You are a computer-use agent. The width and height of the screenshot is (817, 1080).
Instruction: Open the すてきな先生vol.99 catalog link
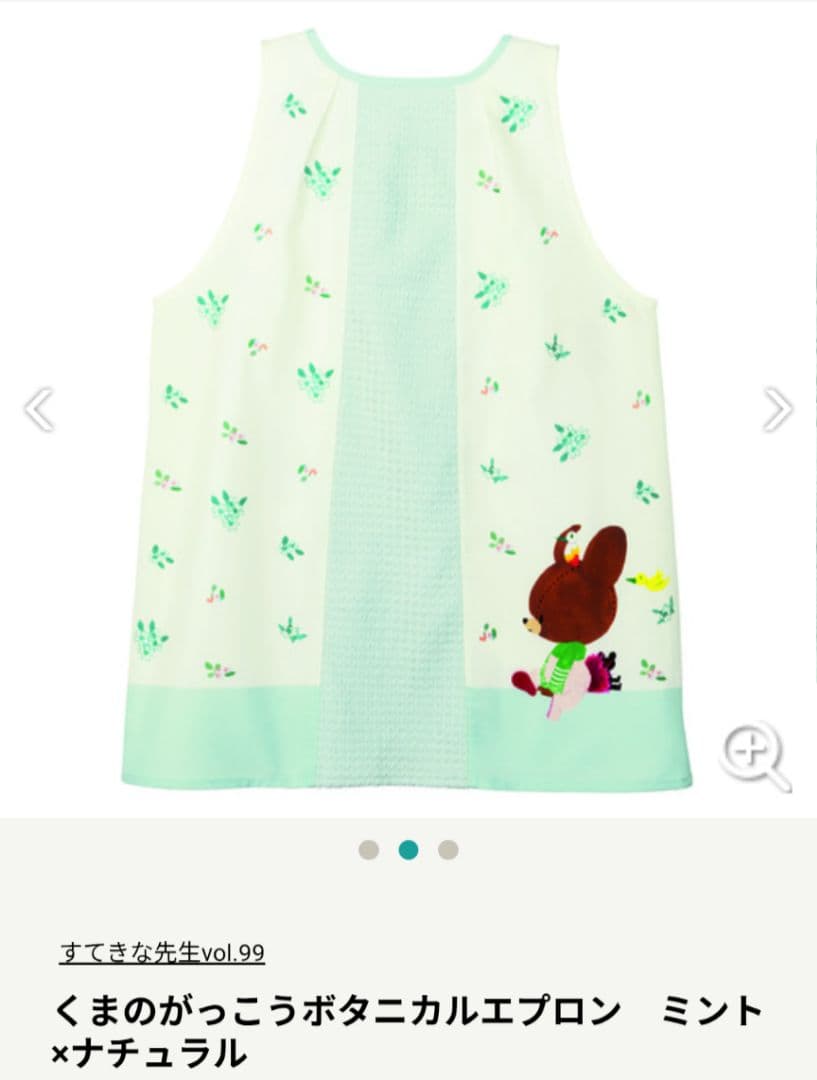tap(162, 953)
